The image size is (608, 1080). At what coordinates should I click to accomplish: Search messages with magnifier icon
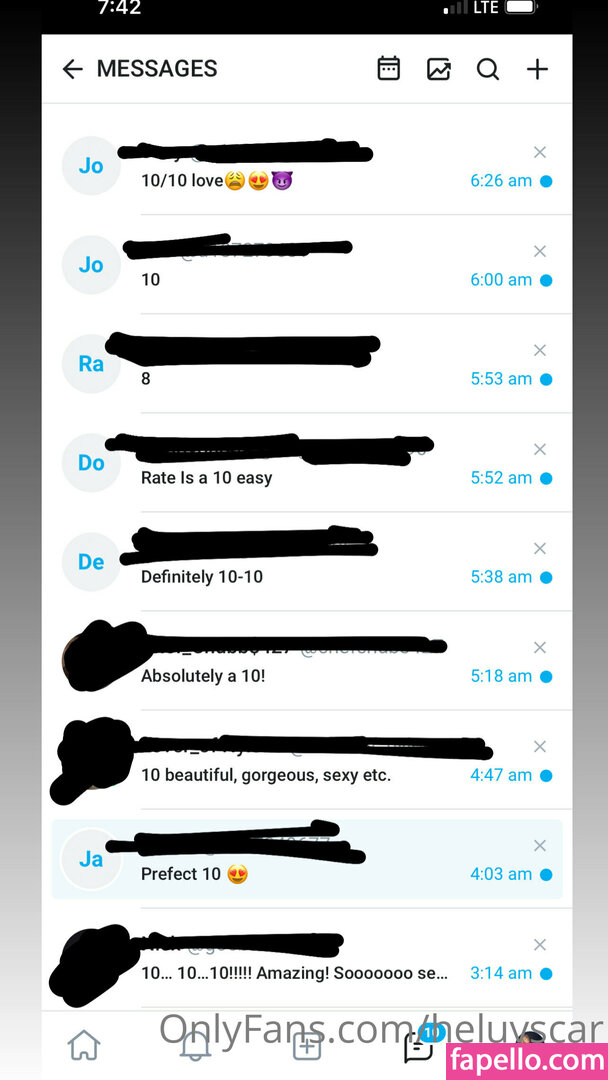(x=487, y=69)
